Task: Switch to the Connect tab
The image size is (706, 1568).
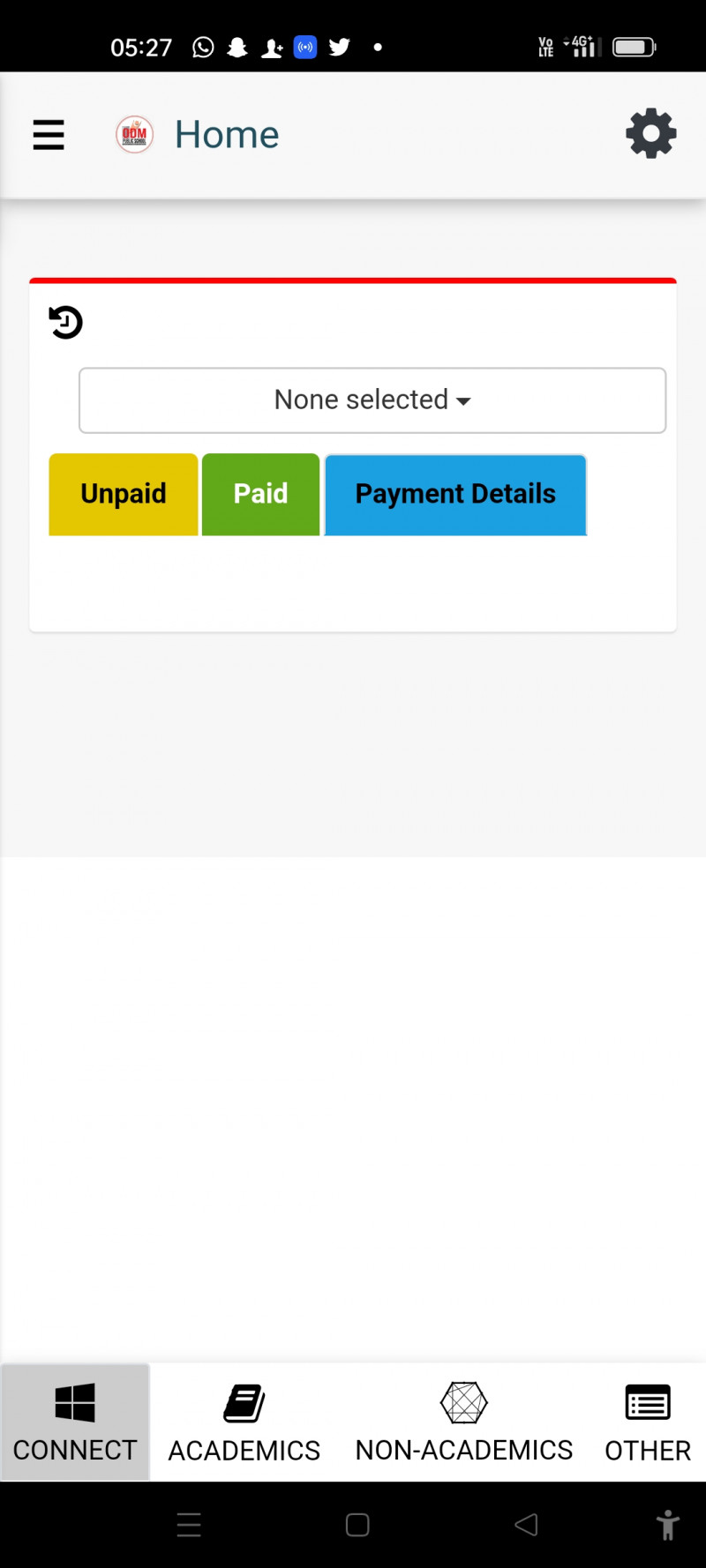Action: point(75,1422)
